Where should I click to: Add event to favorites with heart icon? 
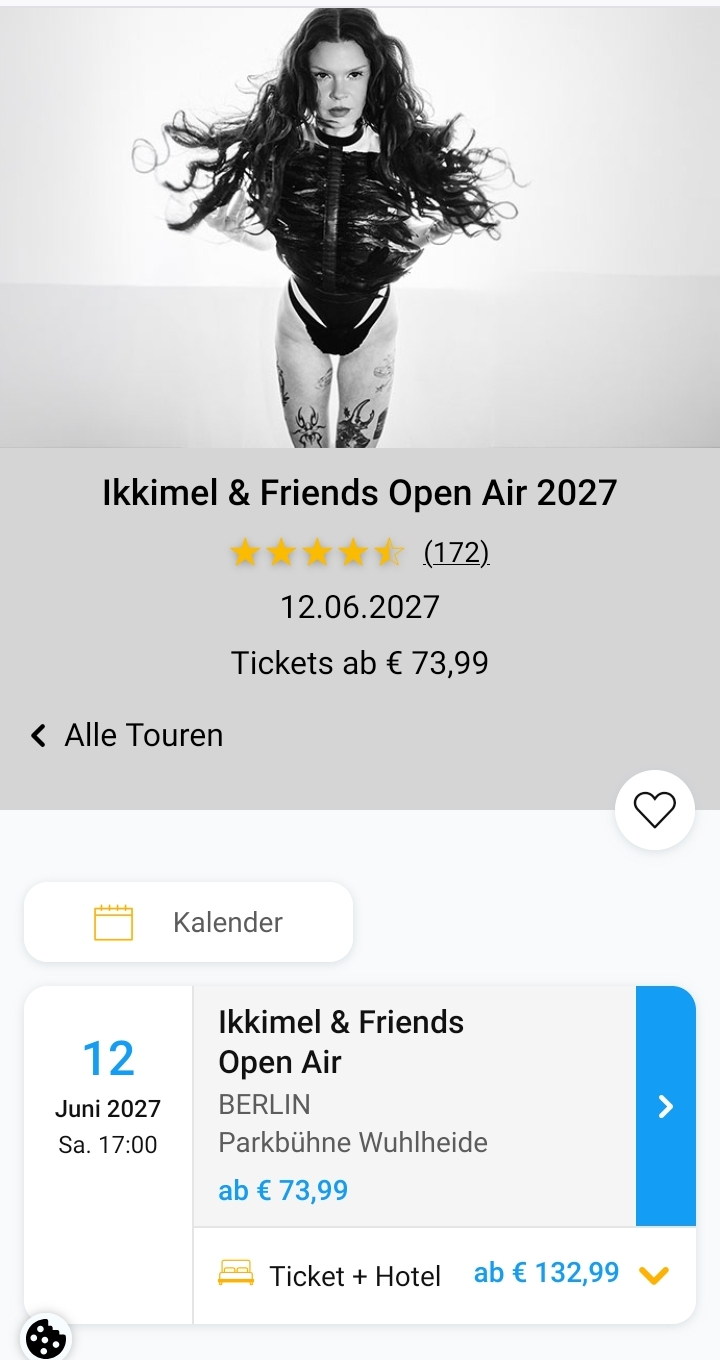point(655,810)
